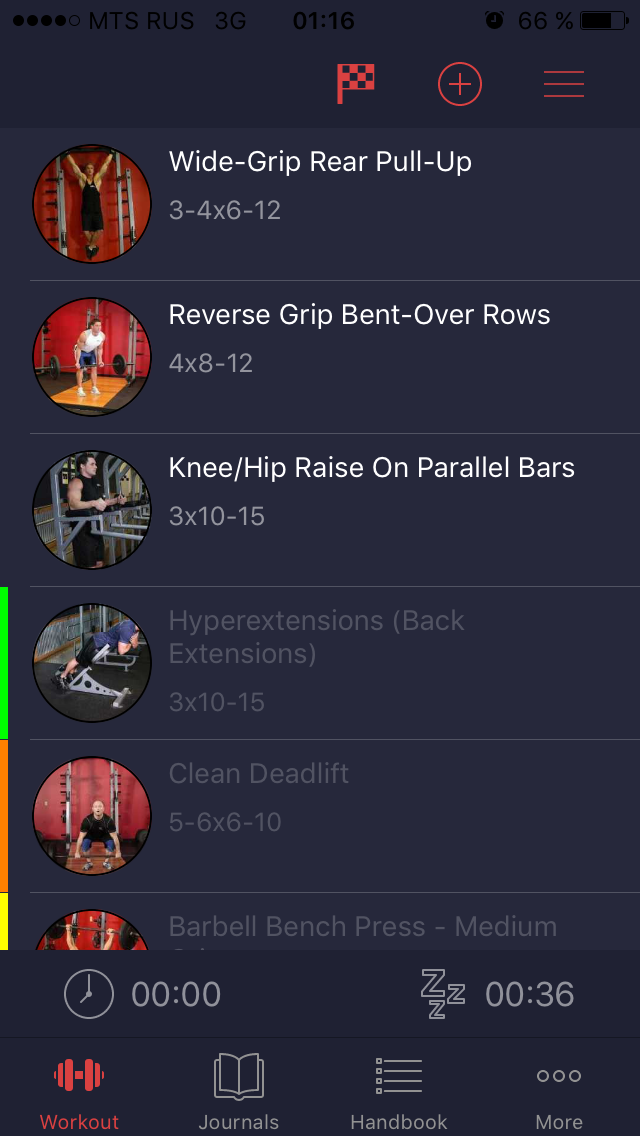Tap the checkered finish flag icon
This screenshot has width=640, height=1136.
coord(356,84)
